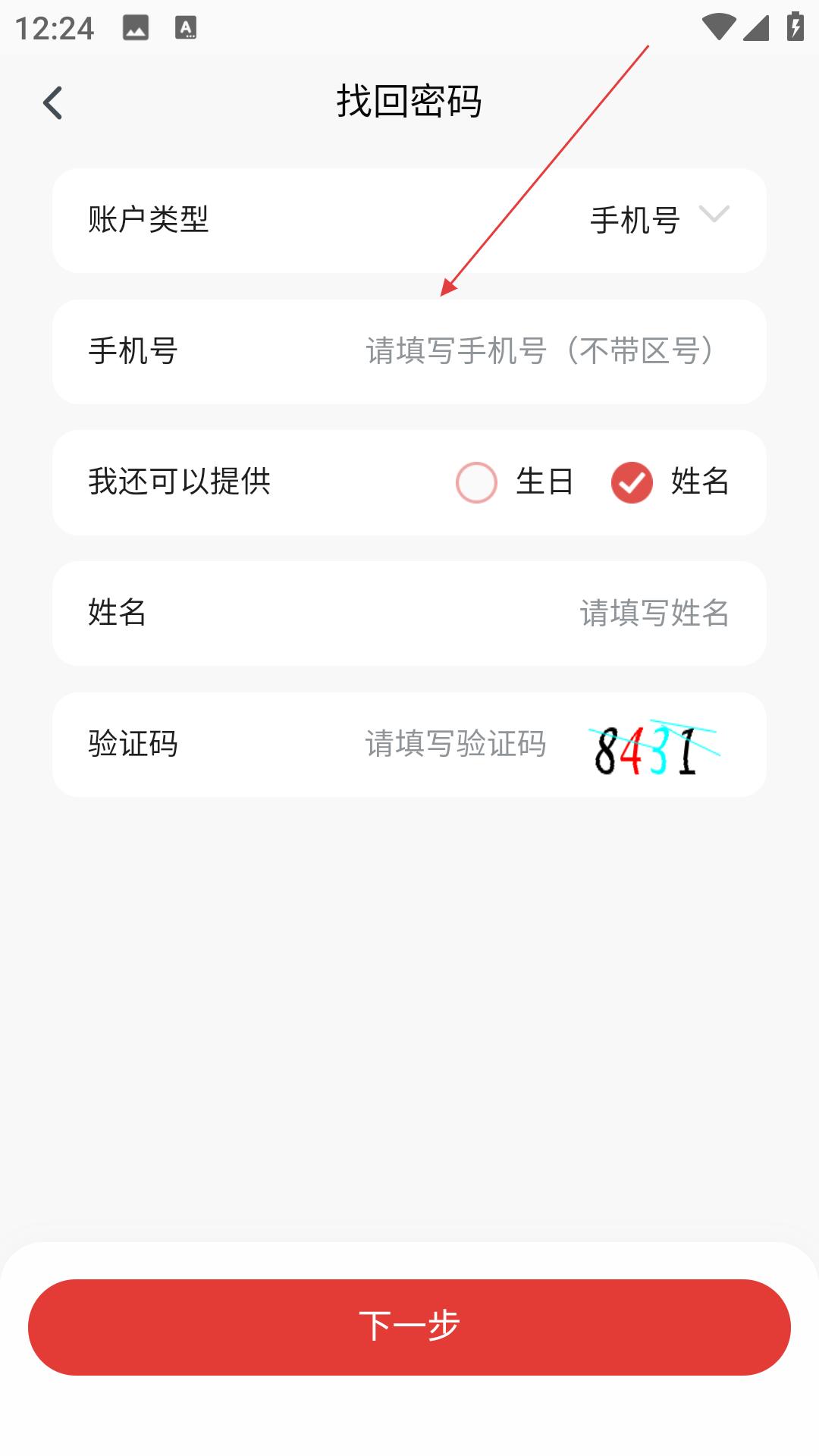Expand the 账户类型 dropdown showing 手机号
819x1456 pixels.
[x=659, y=220]
